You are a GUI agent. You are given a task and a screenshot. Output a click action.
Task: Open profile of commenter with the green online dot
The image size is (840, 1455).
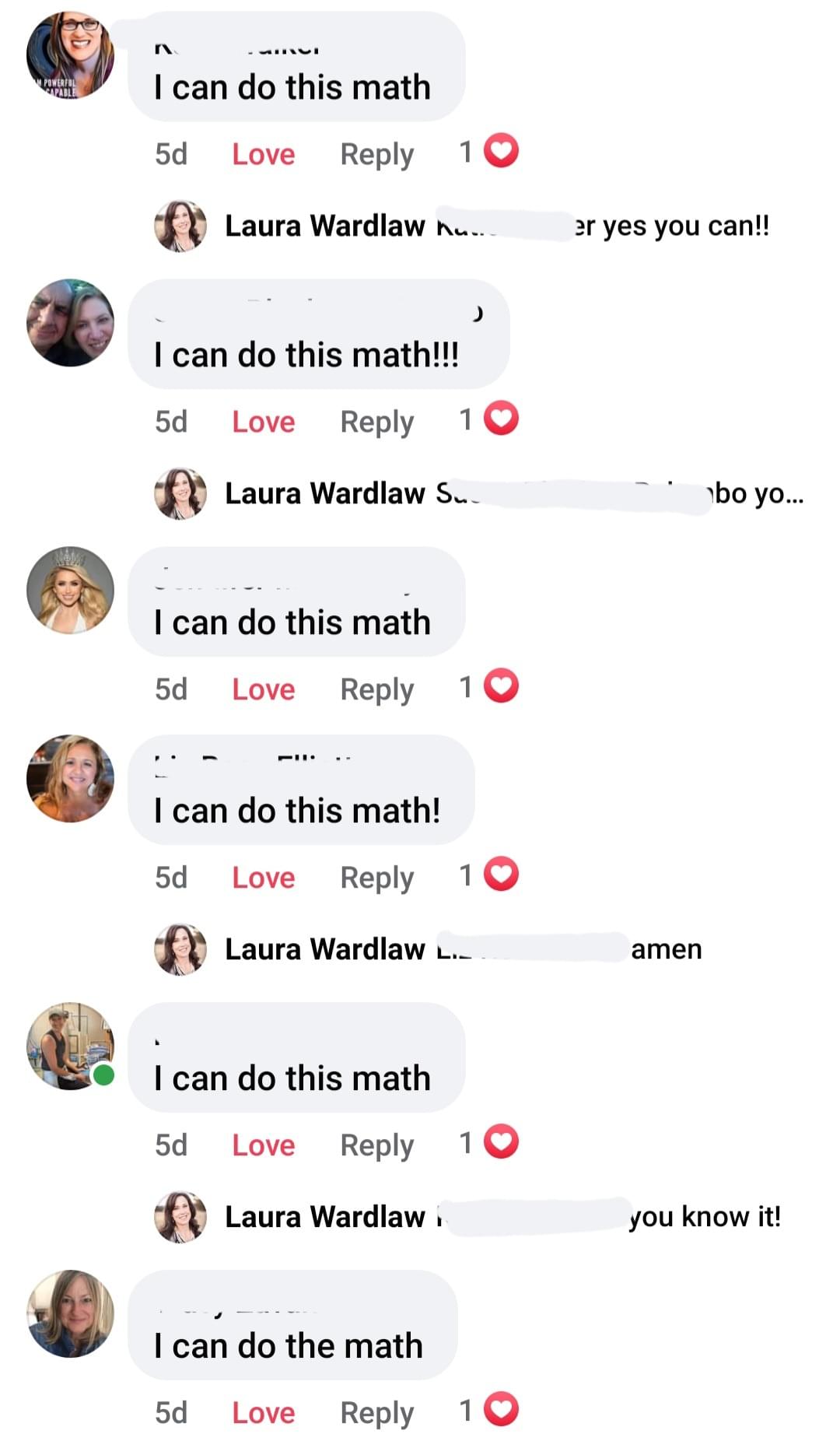(70, 1046)
